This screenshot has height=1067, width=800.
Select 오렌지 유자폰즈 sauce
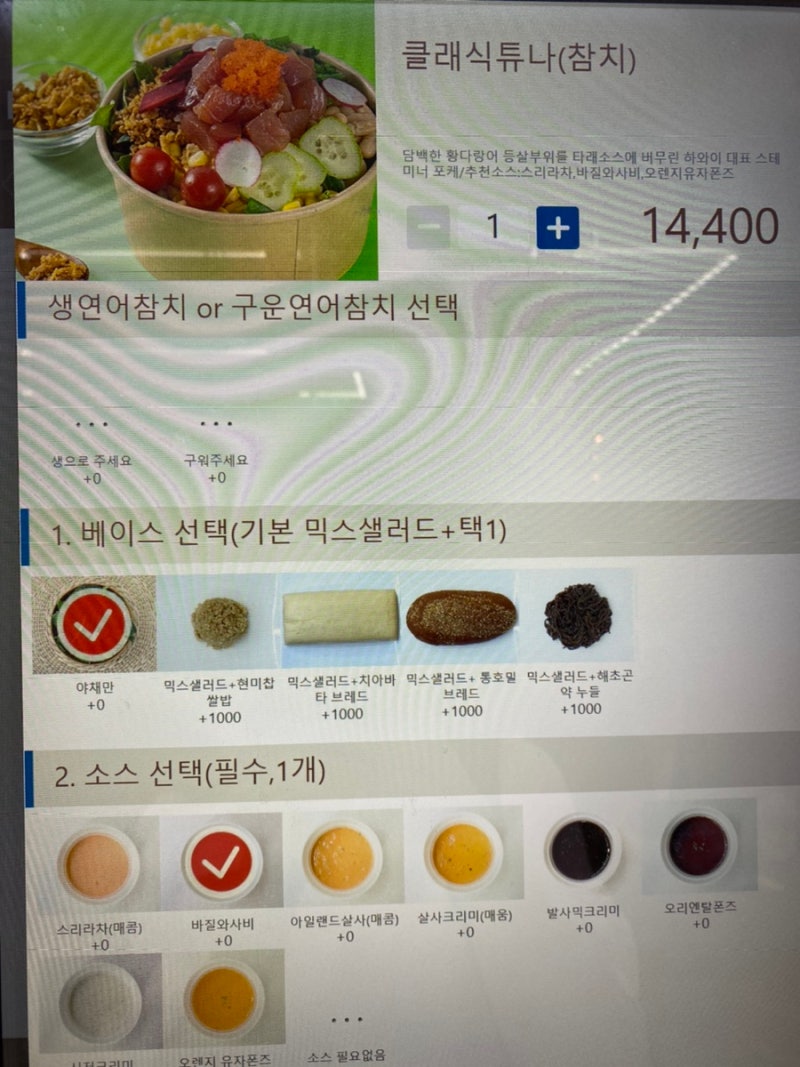[224, 1000]
